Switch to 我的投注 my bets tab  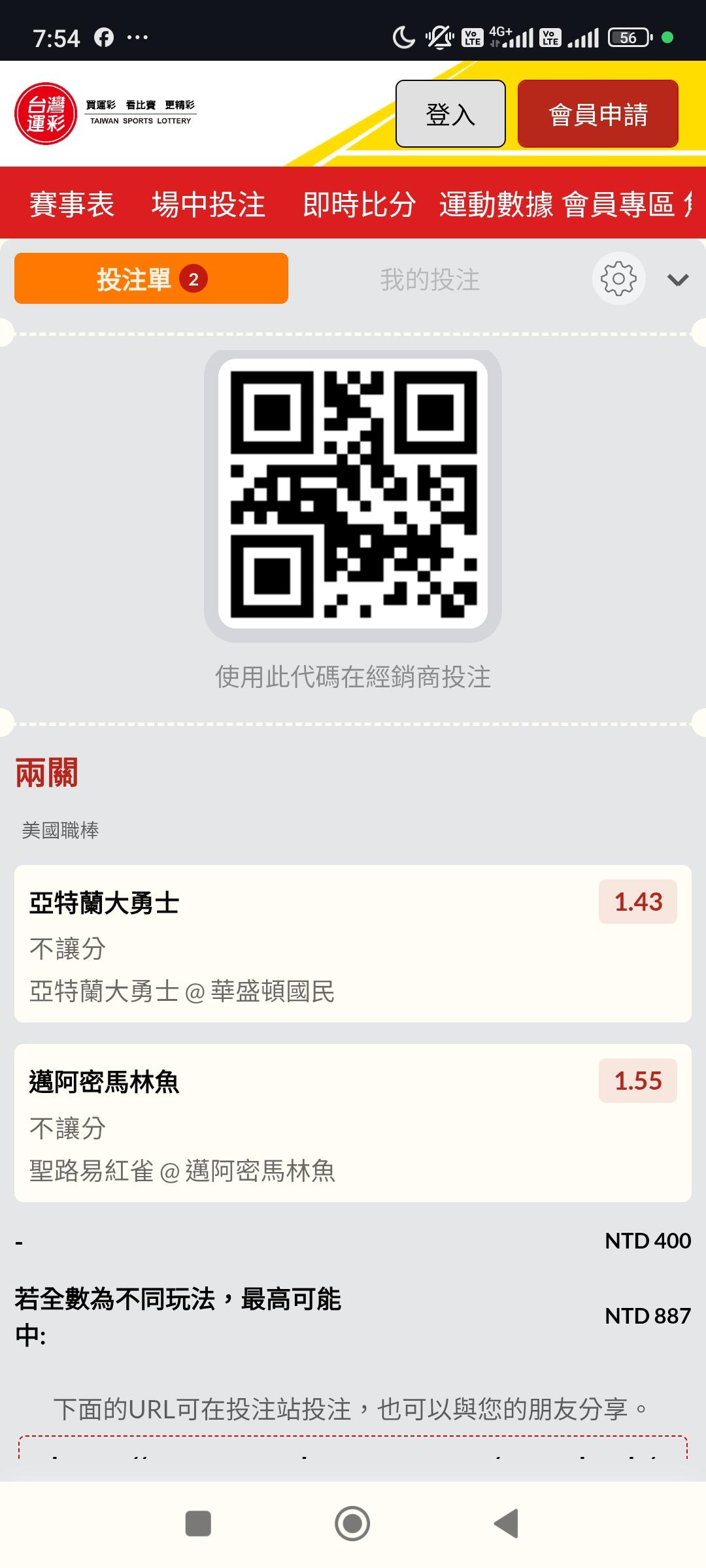429,280
